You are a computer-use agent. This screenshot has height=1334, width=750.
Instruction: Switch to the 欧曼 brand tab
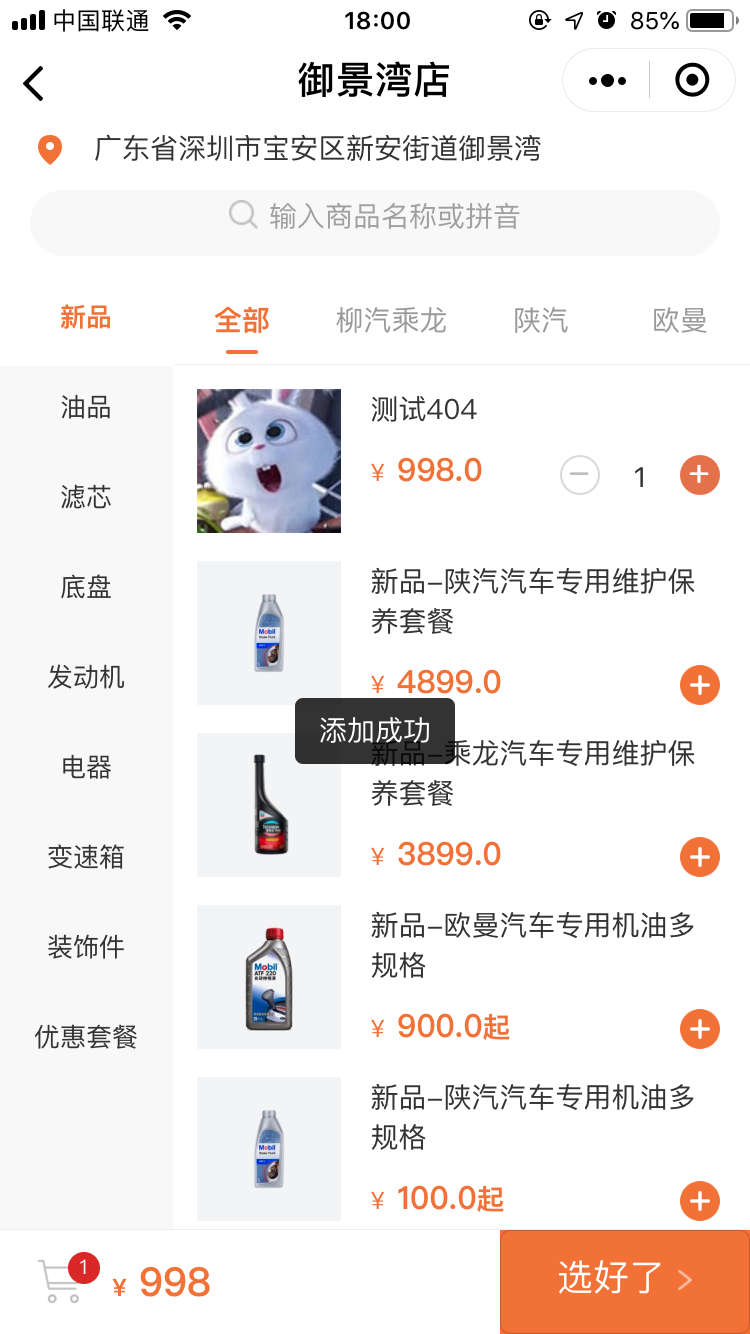(x=680, y=321)
